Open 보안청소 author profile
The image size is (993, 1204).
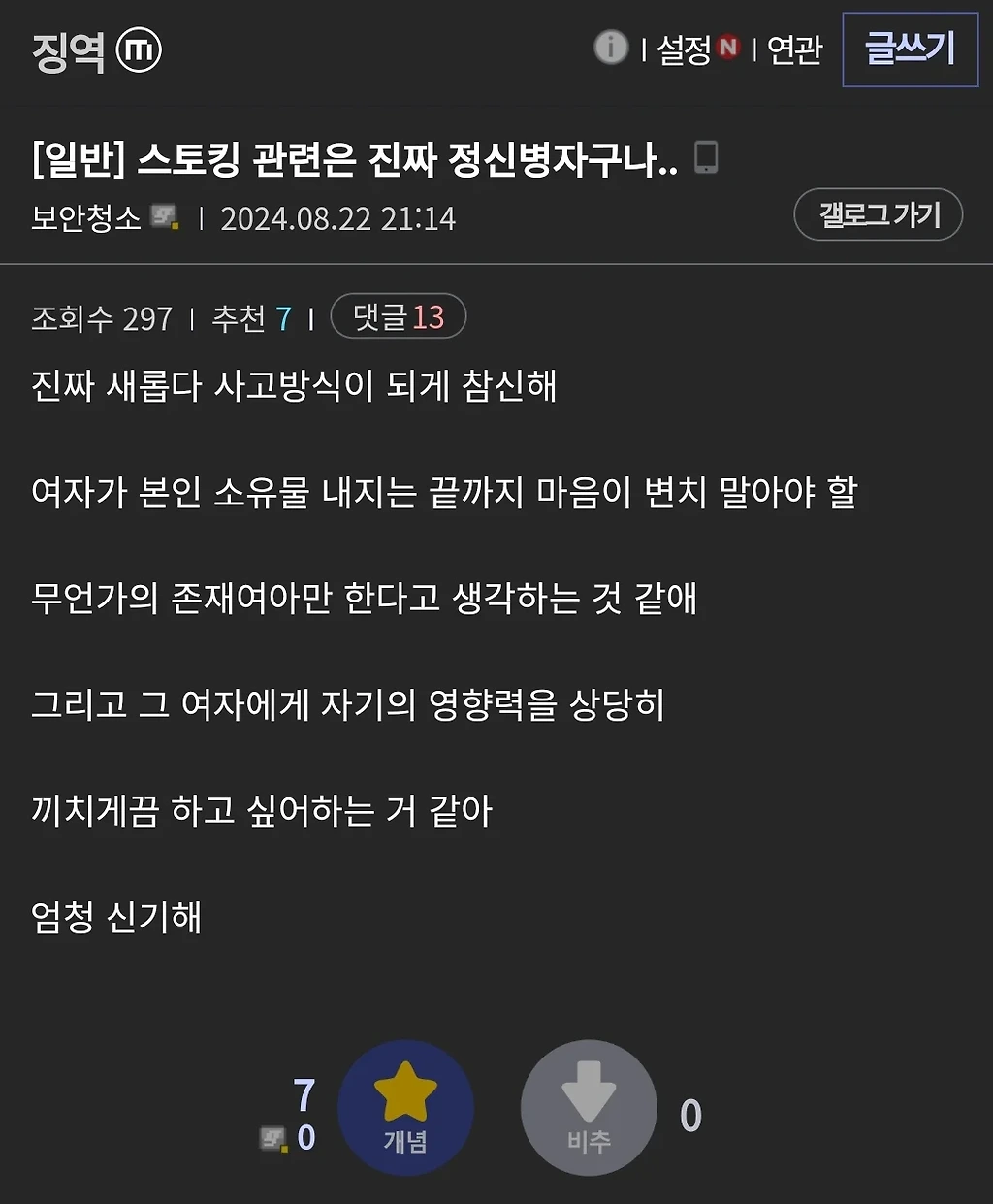(x=86, y=218)
